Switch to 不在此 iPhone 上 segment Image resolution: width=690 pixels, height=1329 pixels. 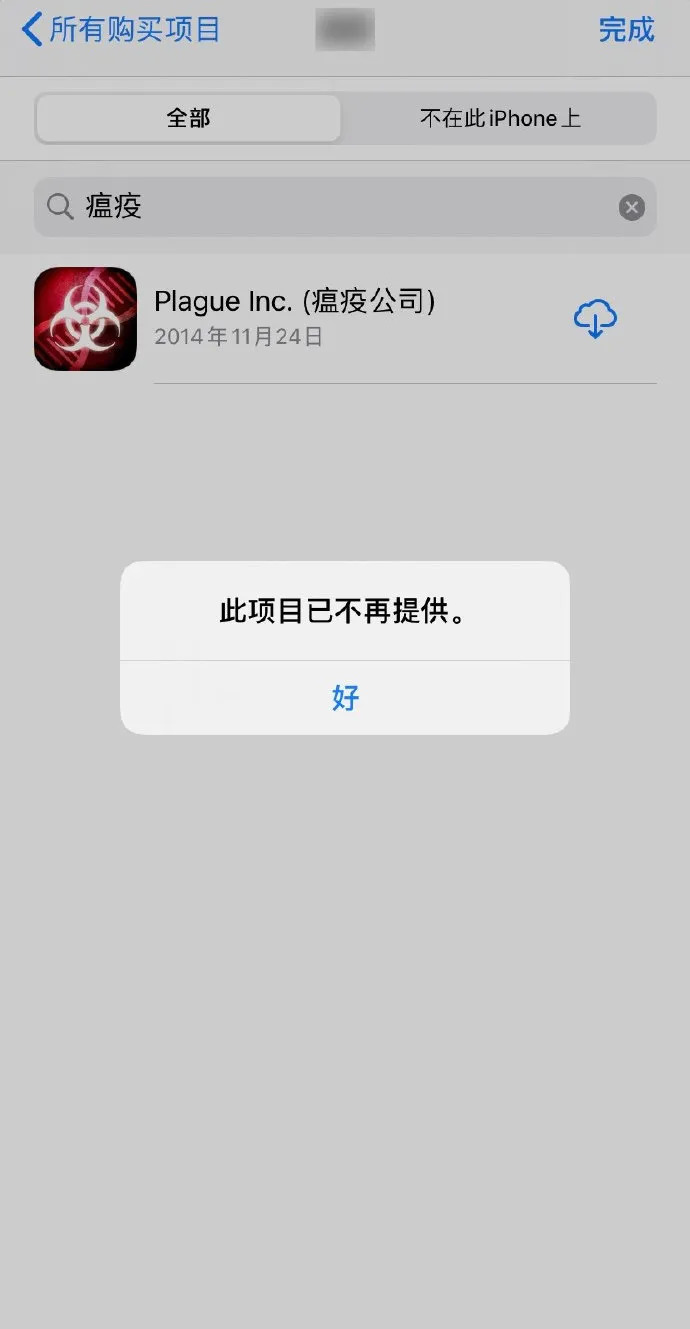pyautogui.click(x=499, y=118)
